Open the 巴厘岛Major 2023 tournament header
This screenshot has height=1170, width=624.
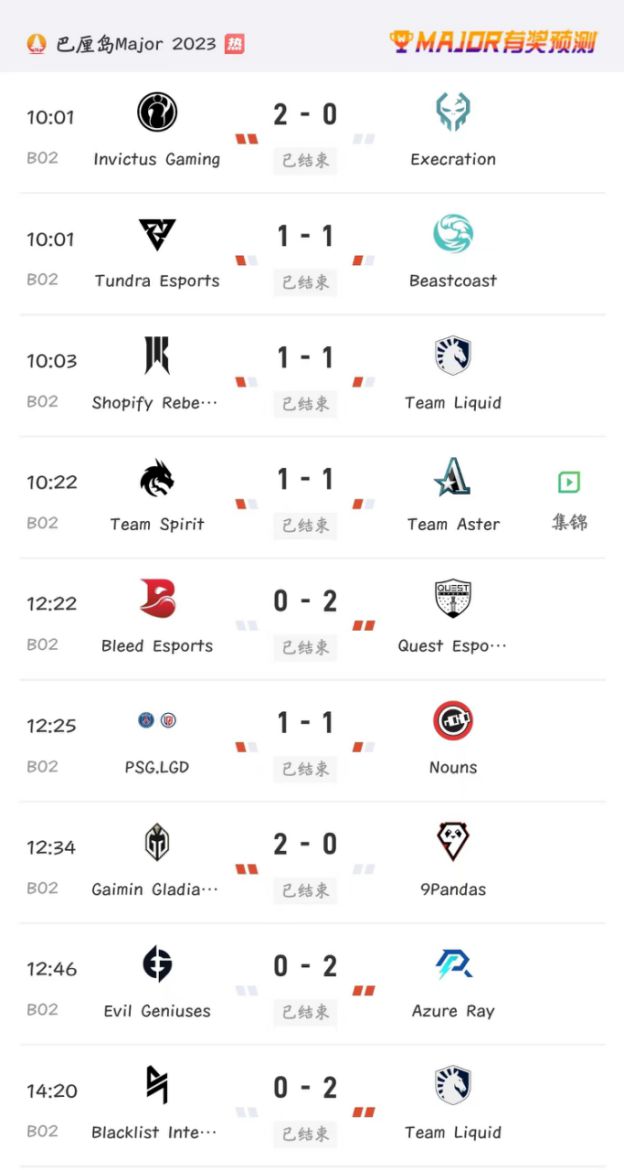coord(134,44)
